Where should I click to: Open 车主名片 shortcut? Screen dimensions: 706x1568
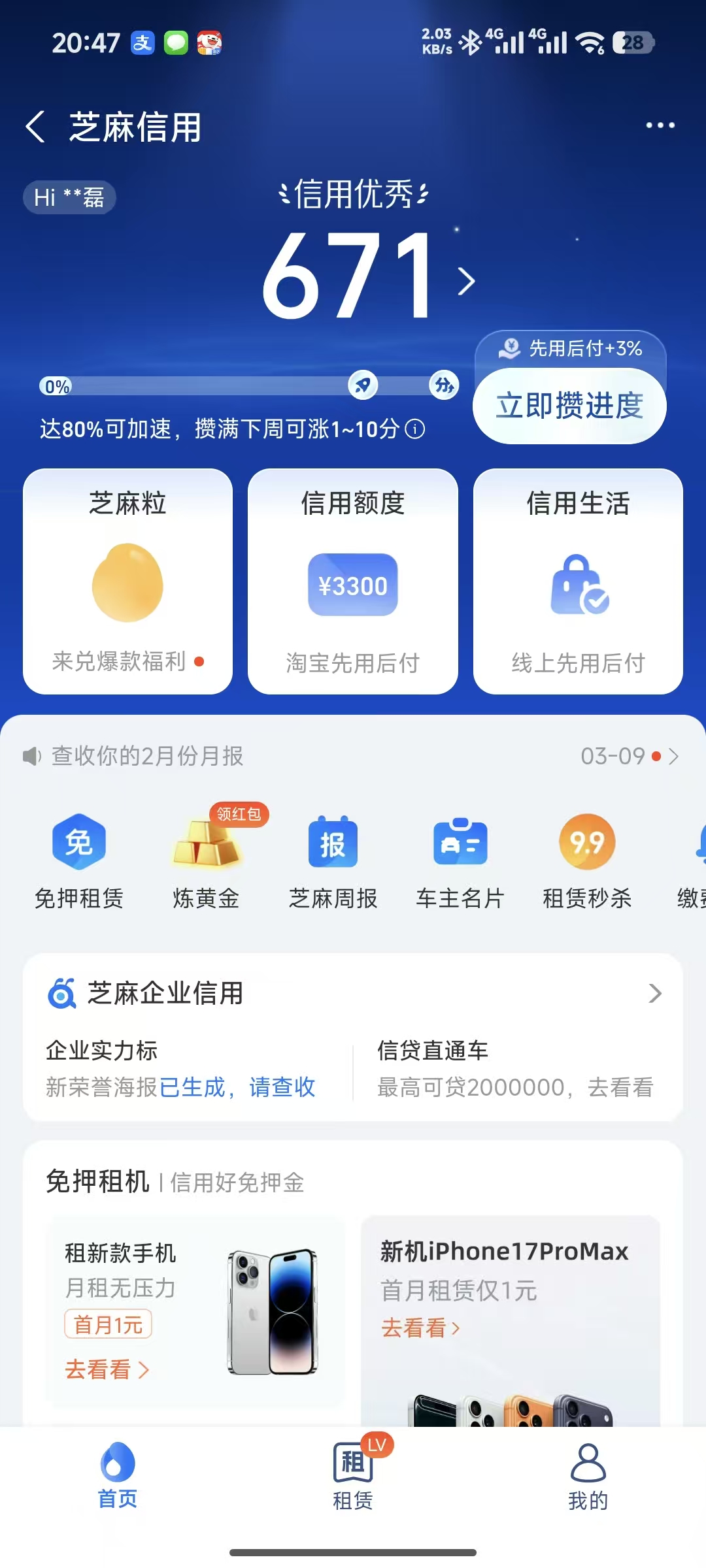[x=460, y=860]
